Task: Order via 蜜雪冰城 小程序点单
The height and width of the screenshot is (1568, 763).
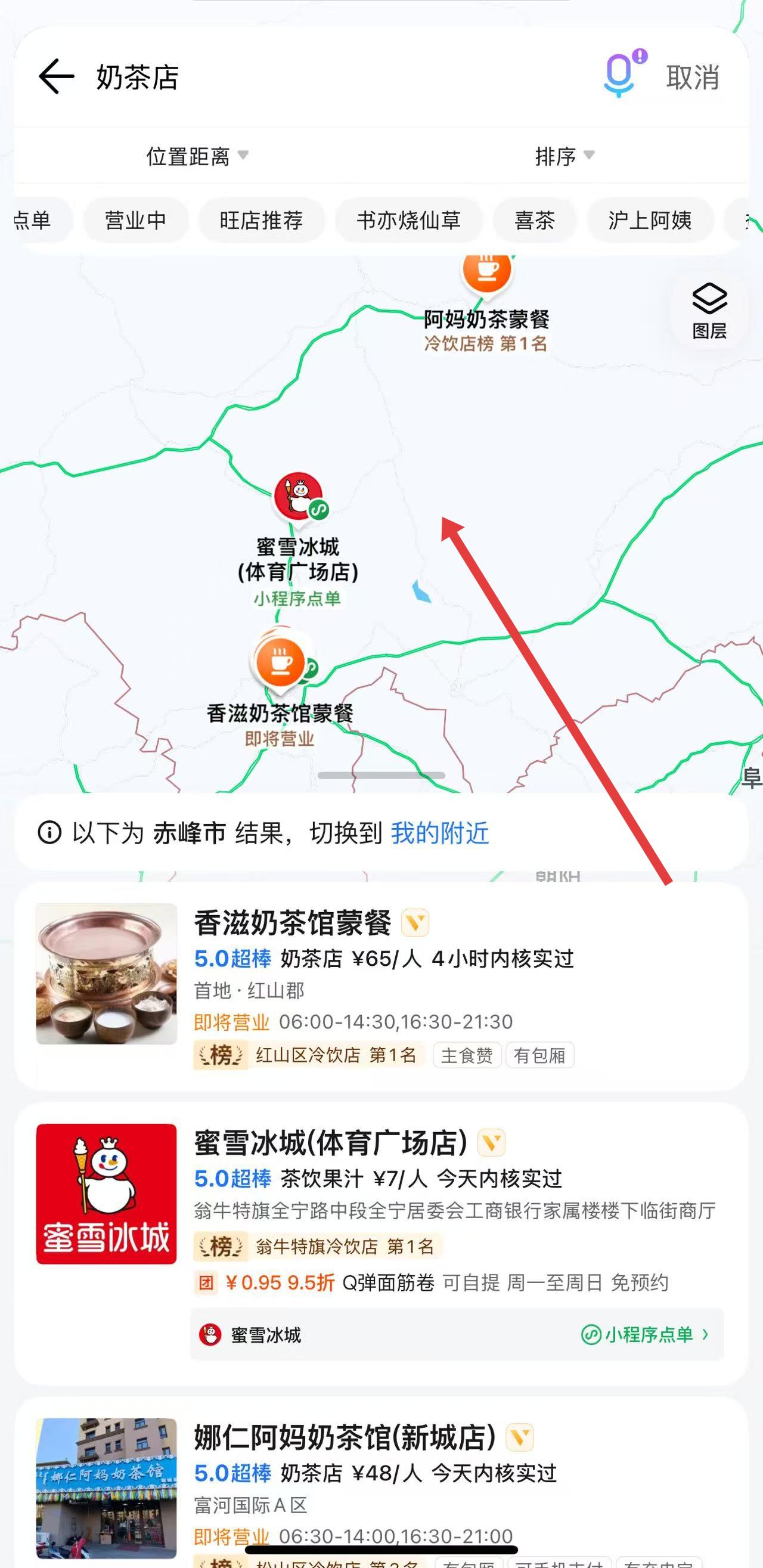Action: coord(645,1335)
